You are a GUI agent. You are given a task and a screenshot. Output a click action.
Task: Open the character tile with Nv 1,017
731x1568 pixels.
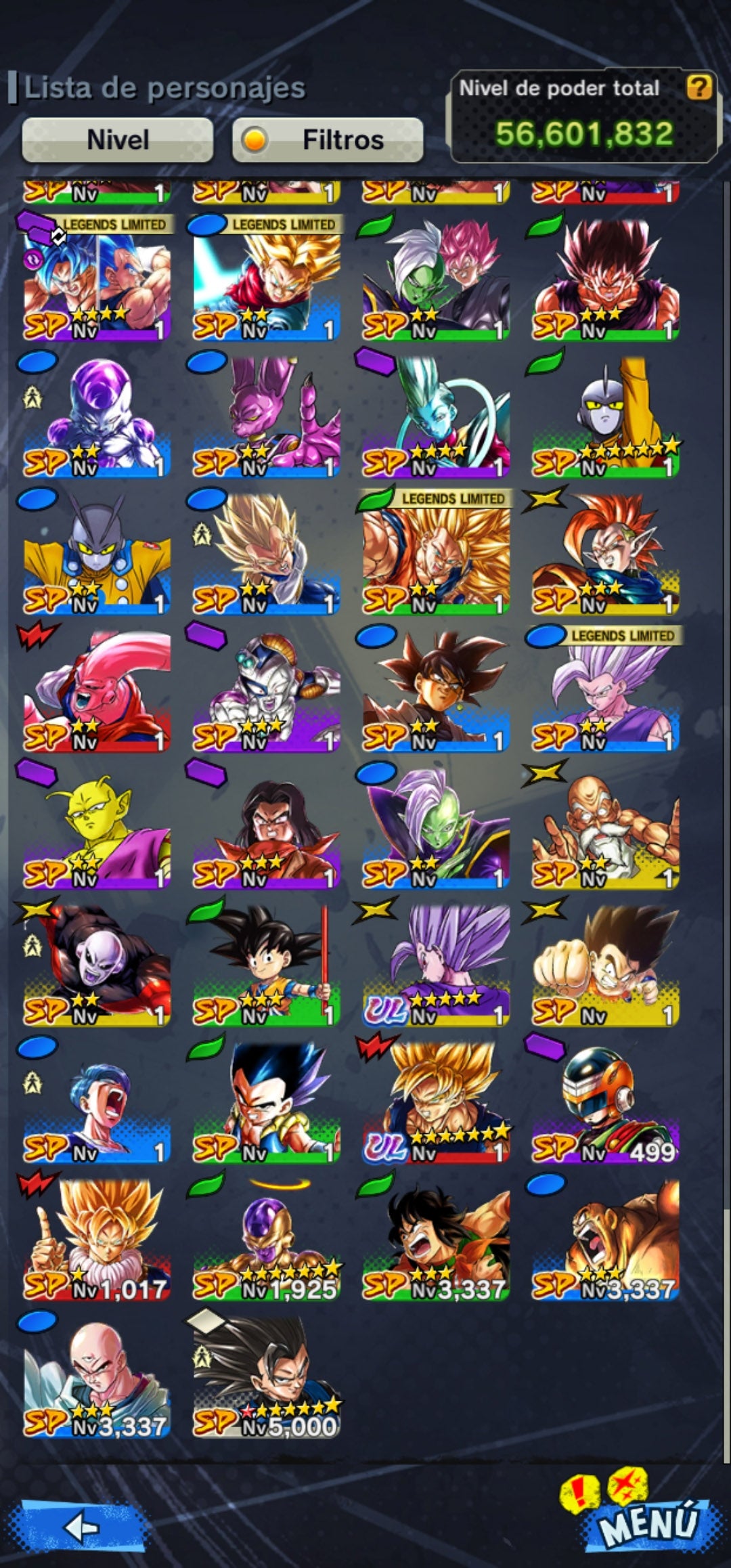coord(96,1240)
